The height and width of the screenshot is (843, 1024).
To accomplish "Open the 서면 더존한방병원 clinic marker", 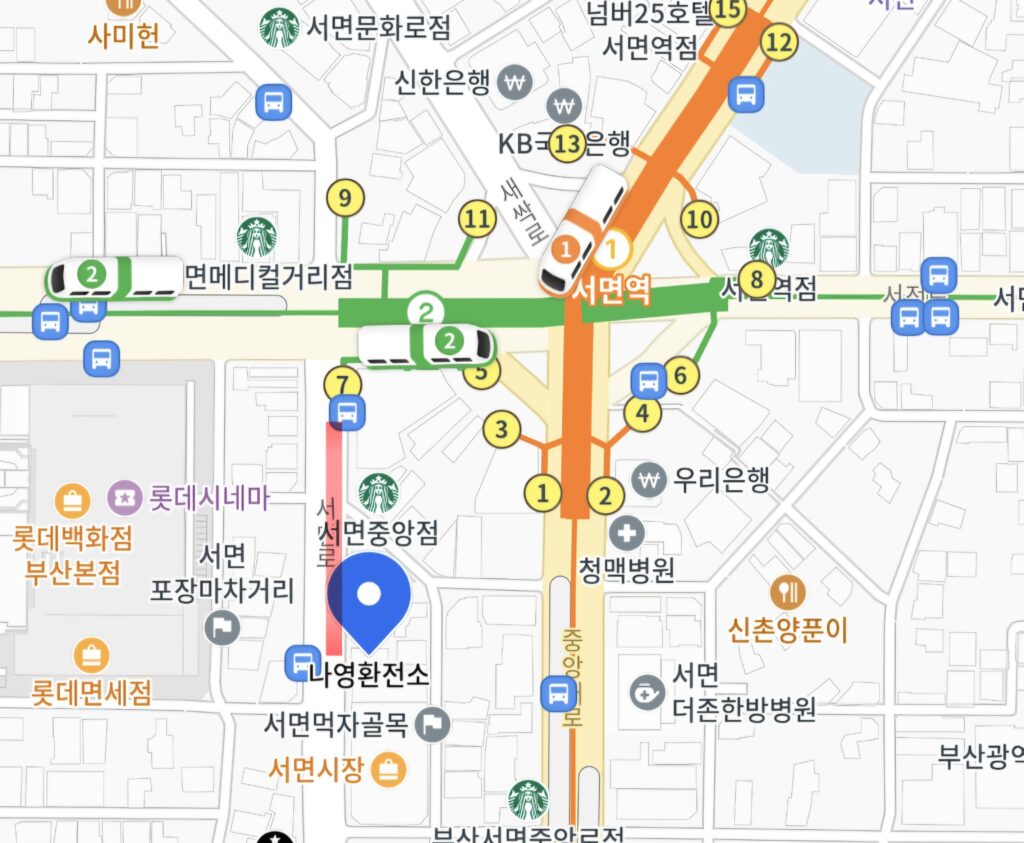I will [x=648, y=690].
